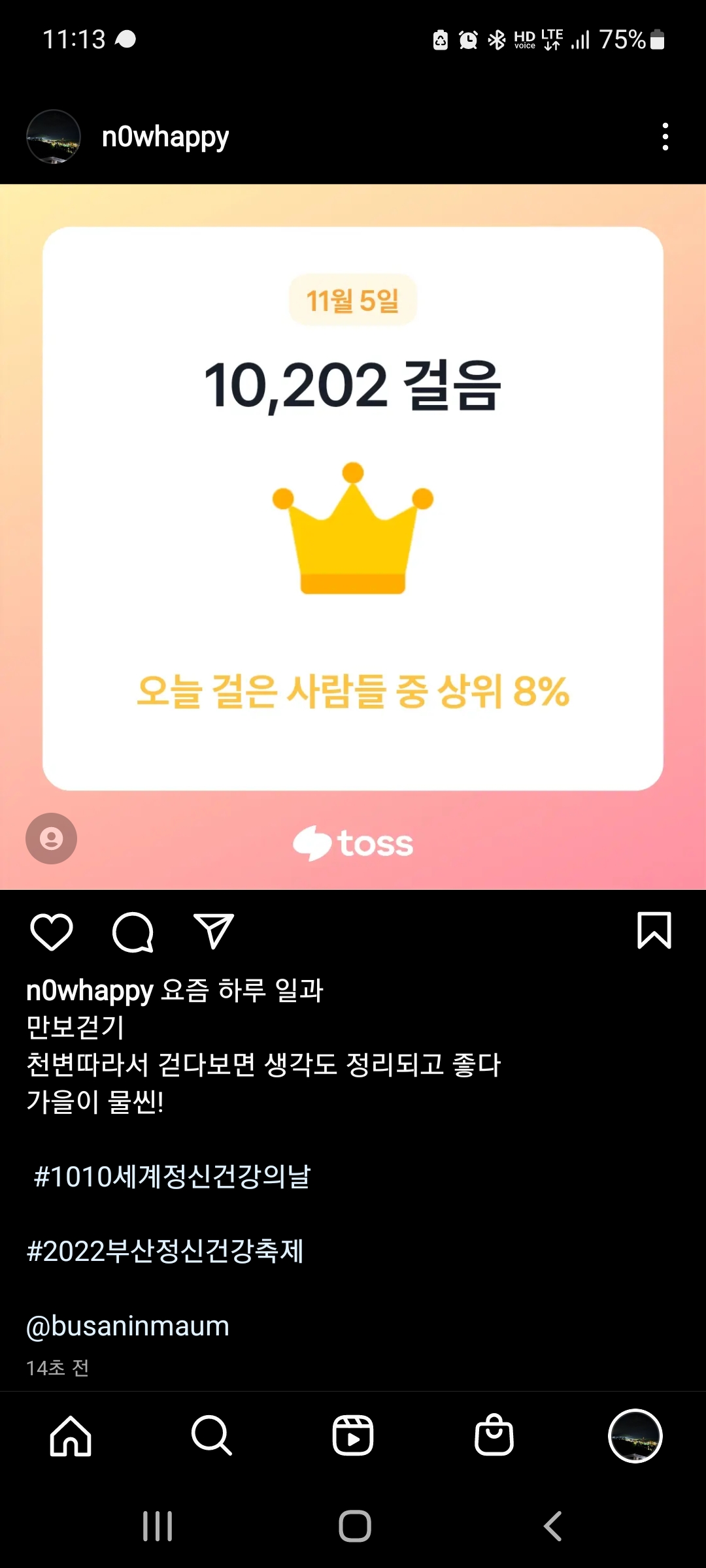Viewport: 706px width, 1568px height.
Task: Tap the system back button
Action: 553,1526
